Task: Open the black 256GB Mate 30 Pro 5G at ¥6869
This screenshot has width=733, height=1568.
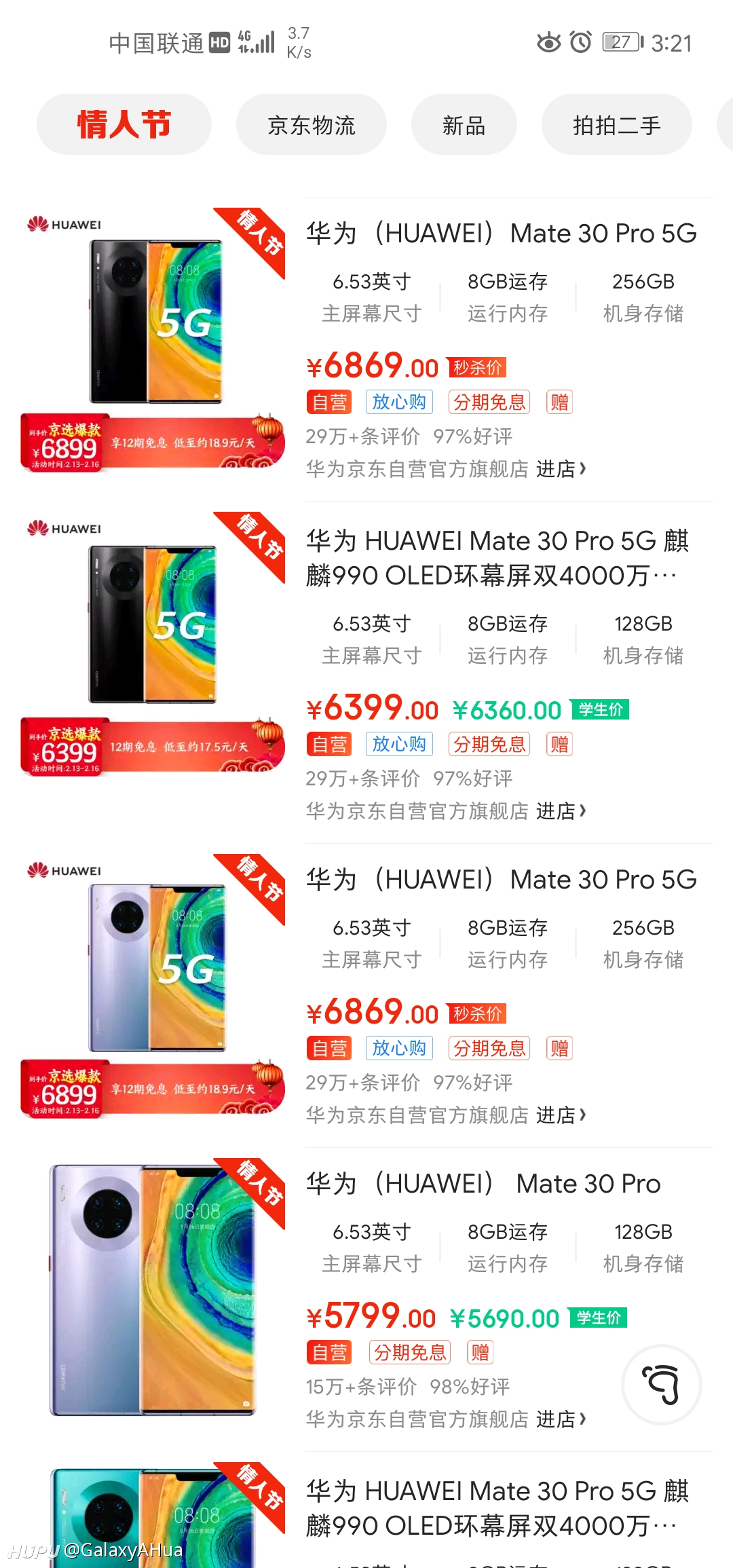Action: coord(502,233)
